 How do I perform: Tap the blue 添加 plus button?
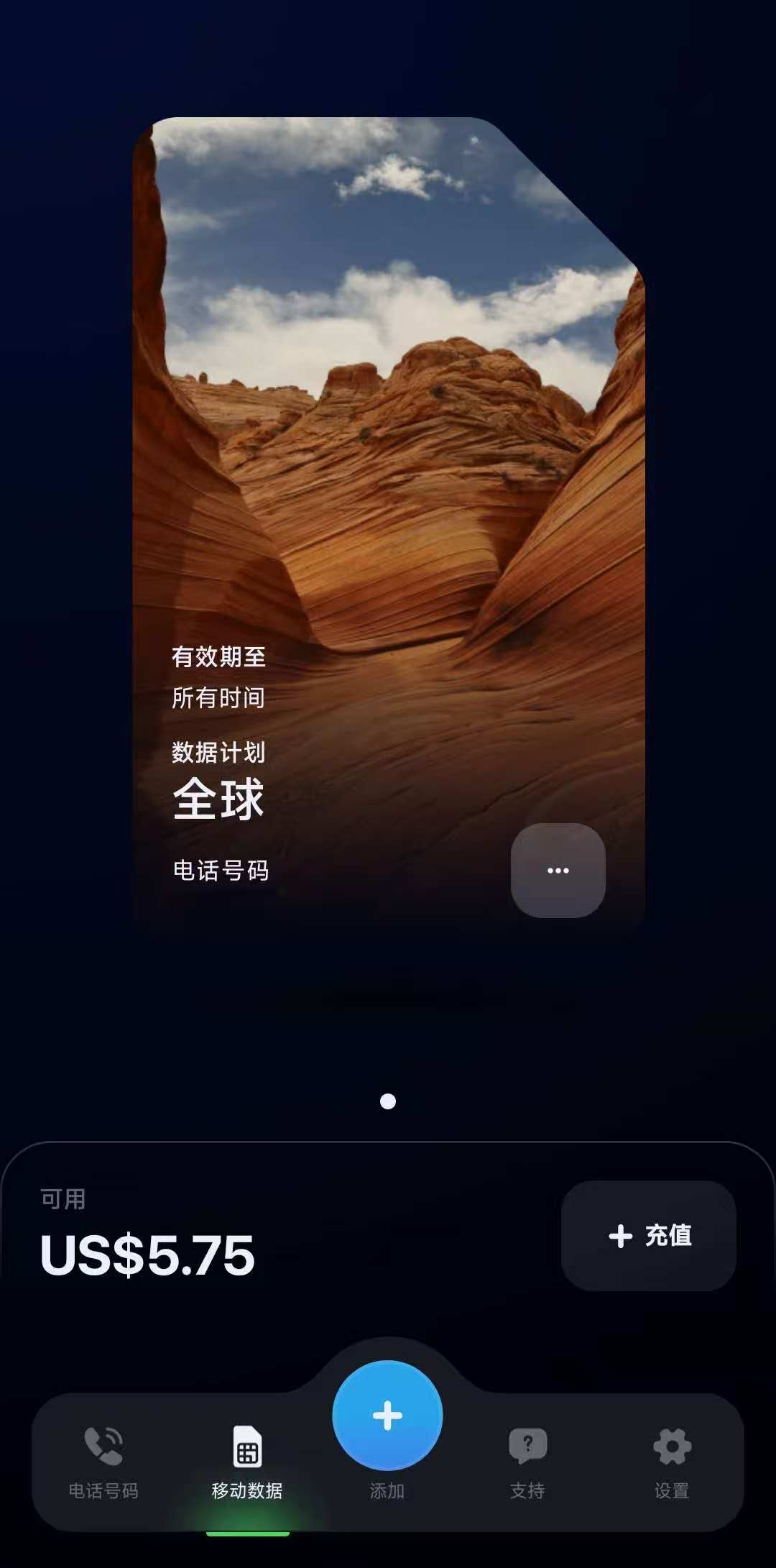click(387, 1415)
